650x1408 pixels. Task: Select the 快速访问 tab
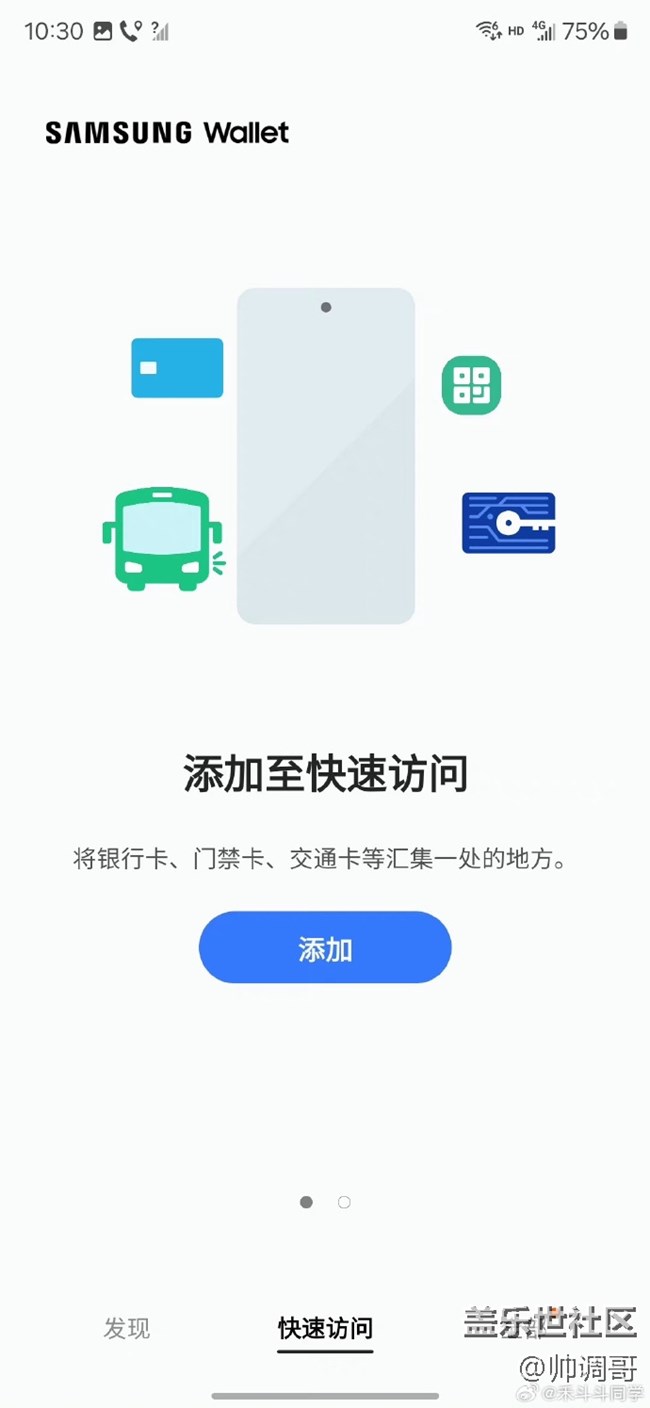coord(325,1328)
